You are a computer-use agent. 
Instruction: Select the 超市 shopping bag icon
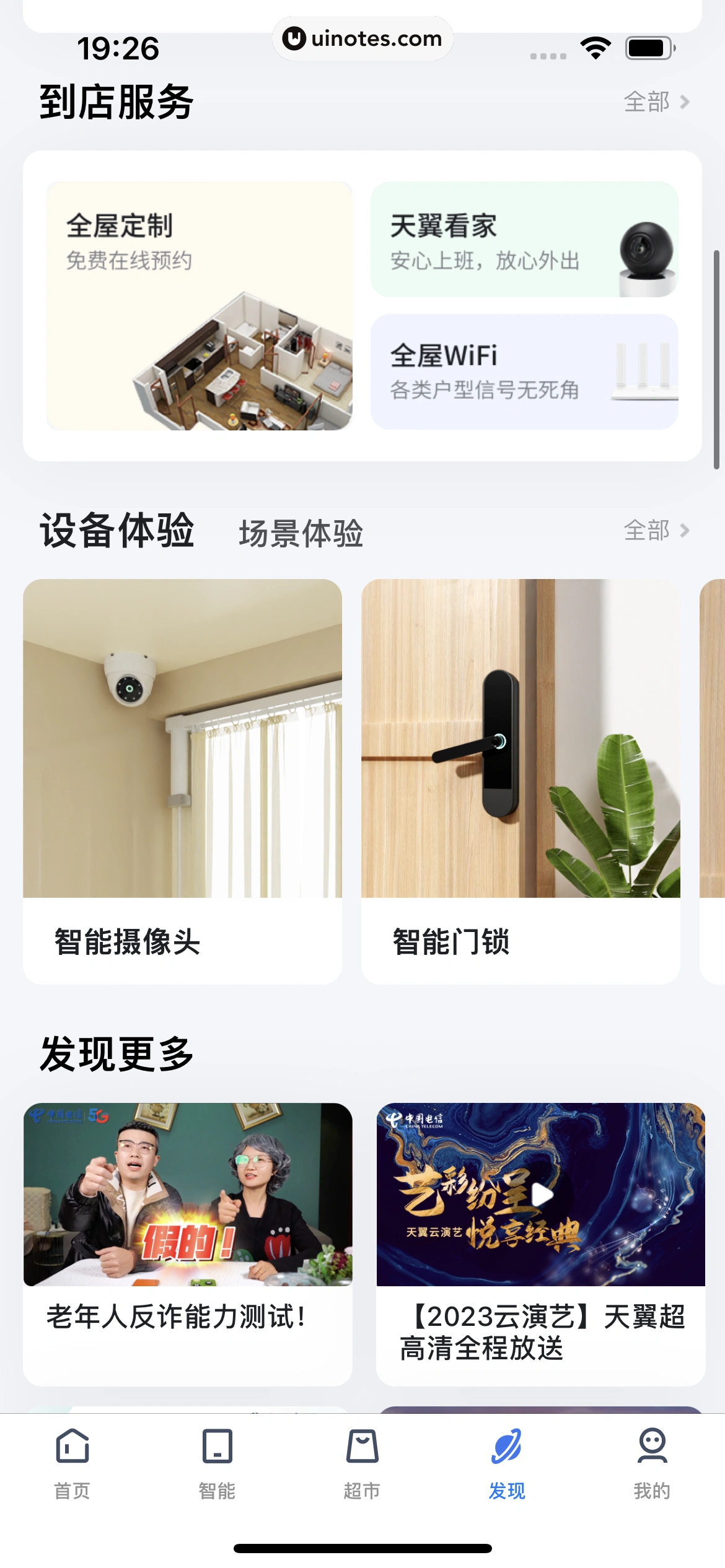tap(362, 1449)
